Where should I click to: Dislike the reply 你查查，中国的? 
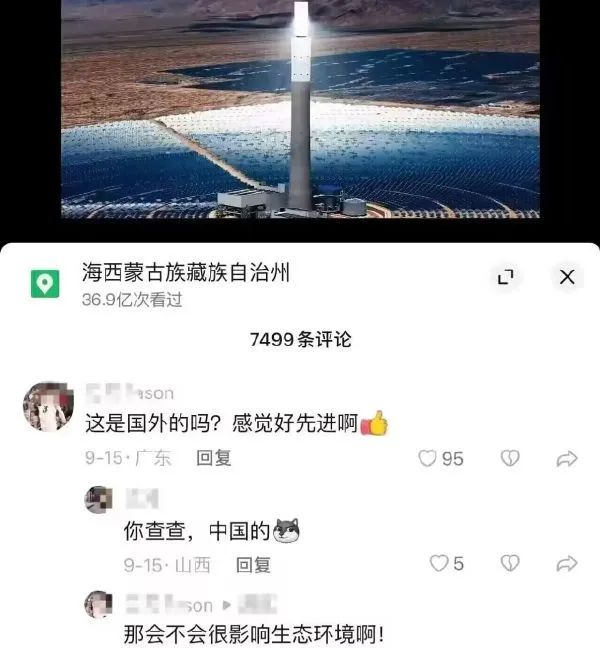click(x=510, y=564)
